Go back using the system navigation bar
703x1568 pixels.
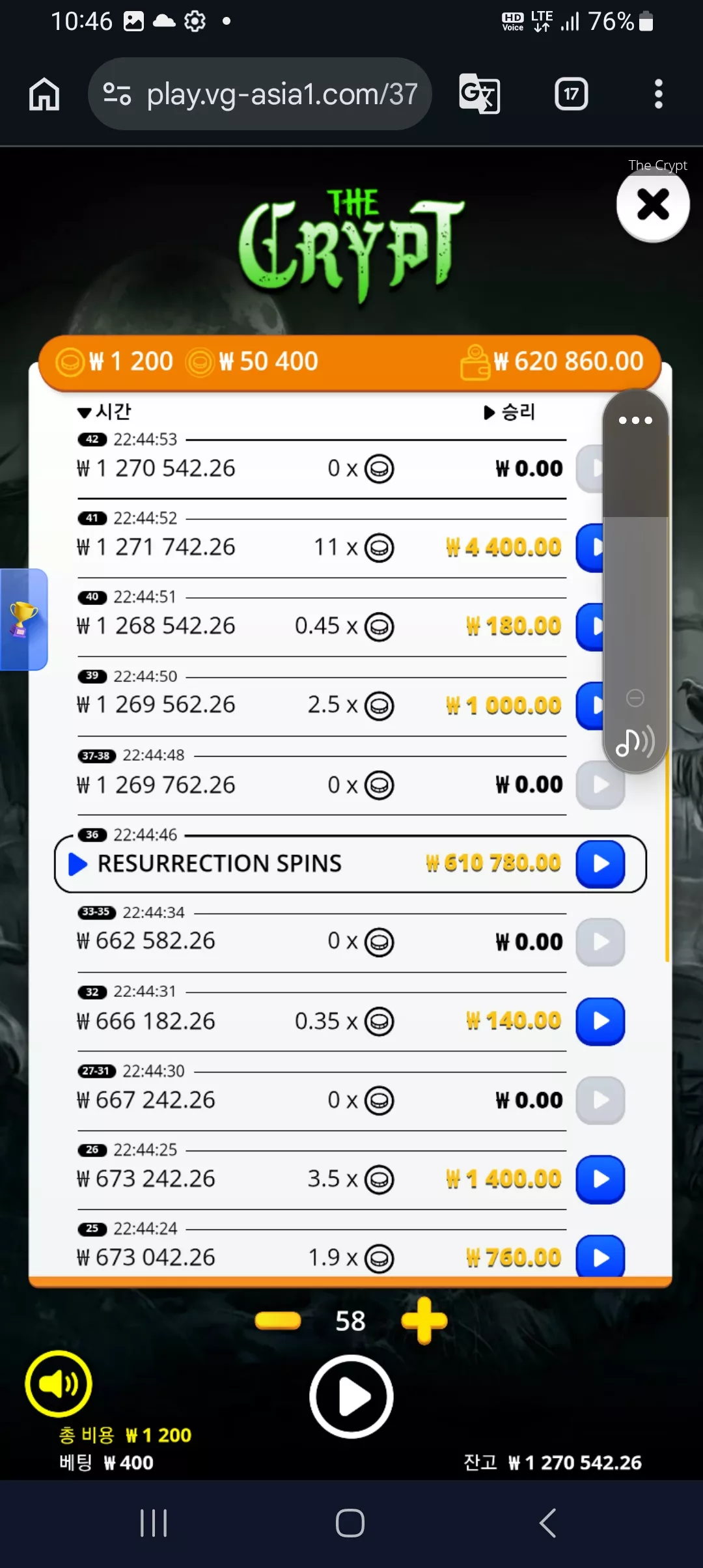tap(548, 1523)
